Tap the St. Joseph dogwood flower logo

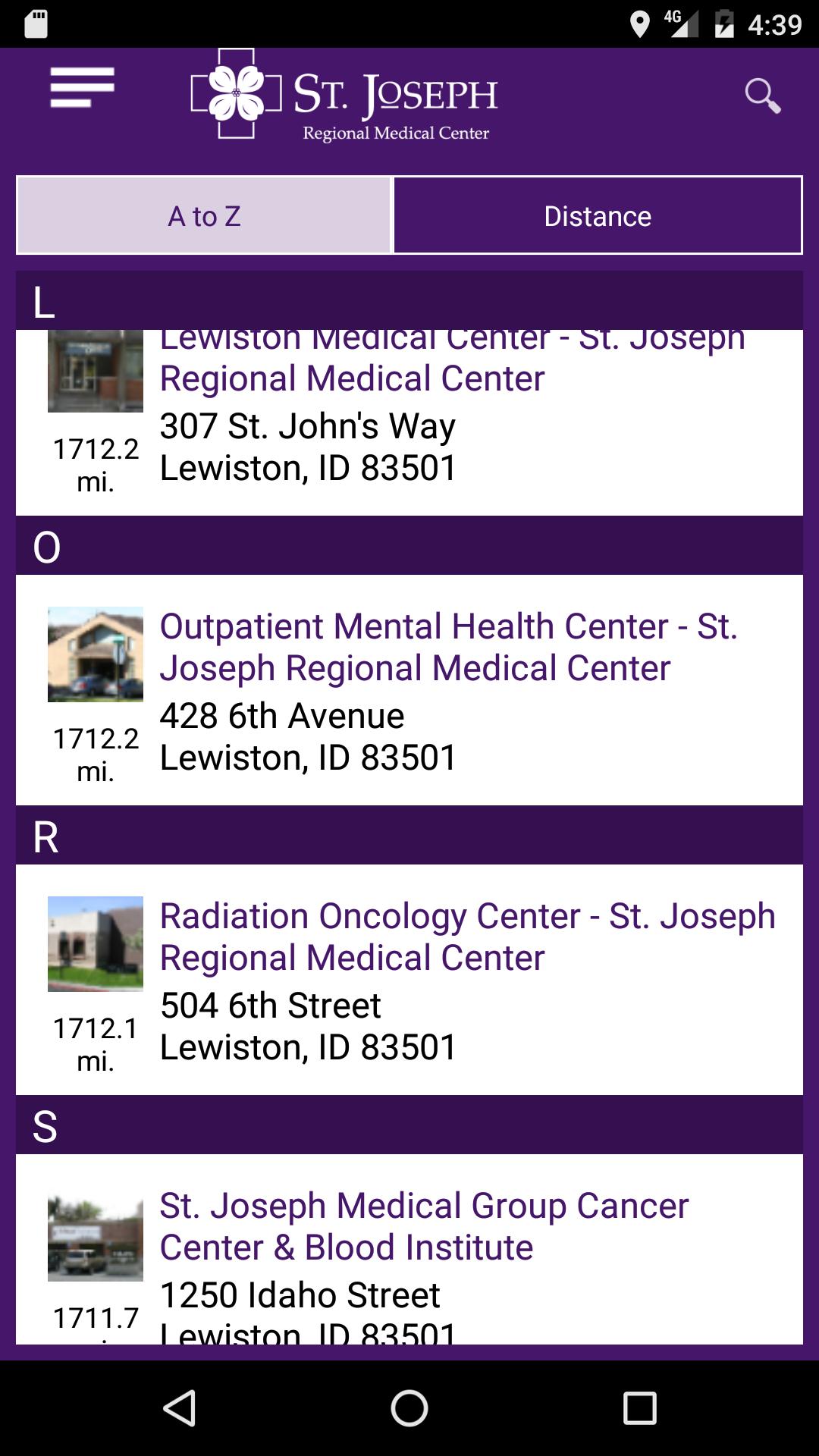coord(235,93)
